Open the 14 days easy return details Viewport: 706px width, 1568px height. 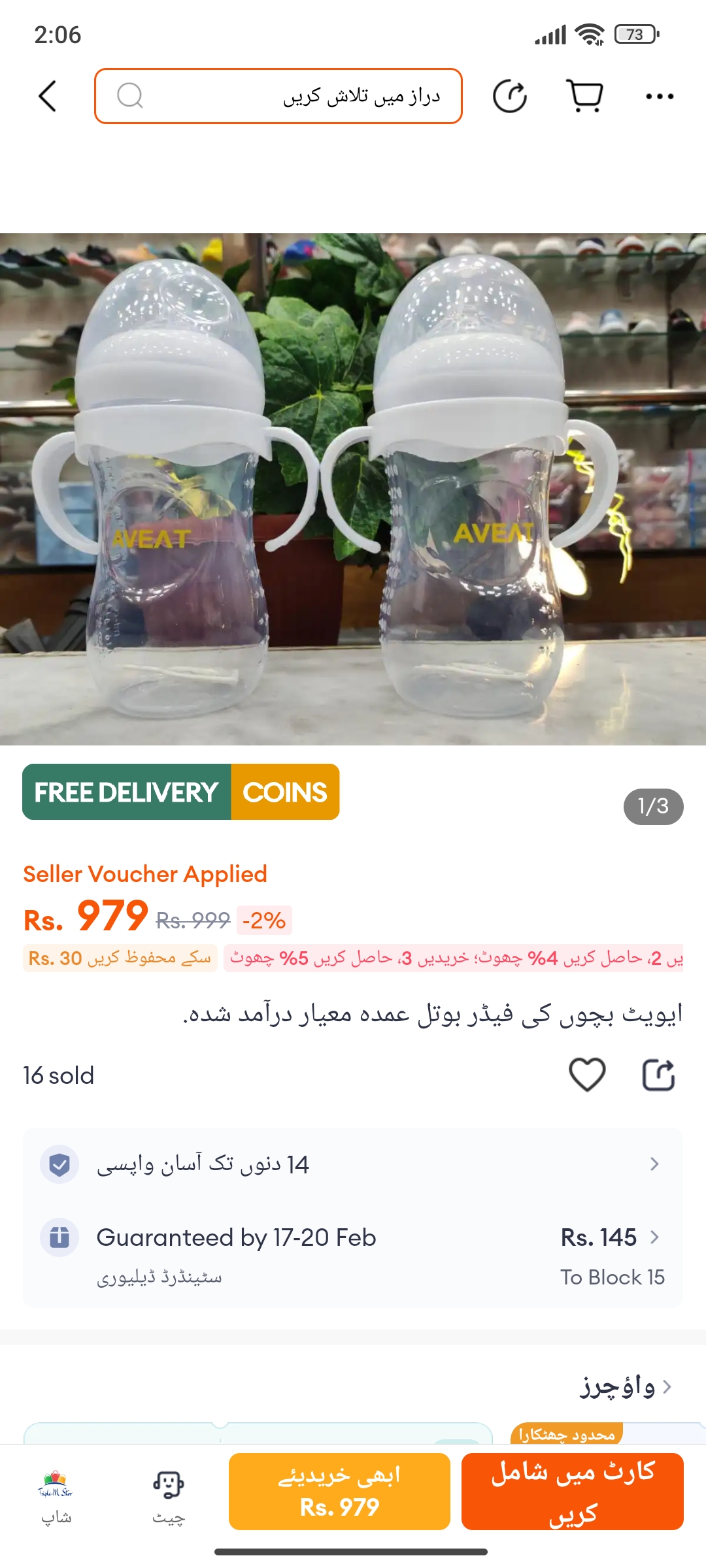(353, 1164)
